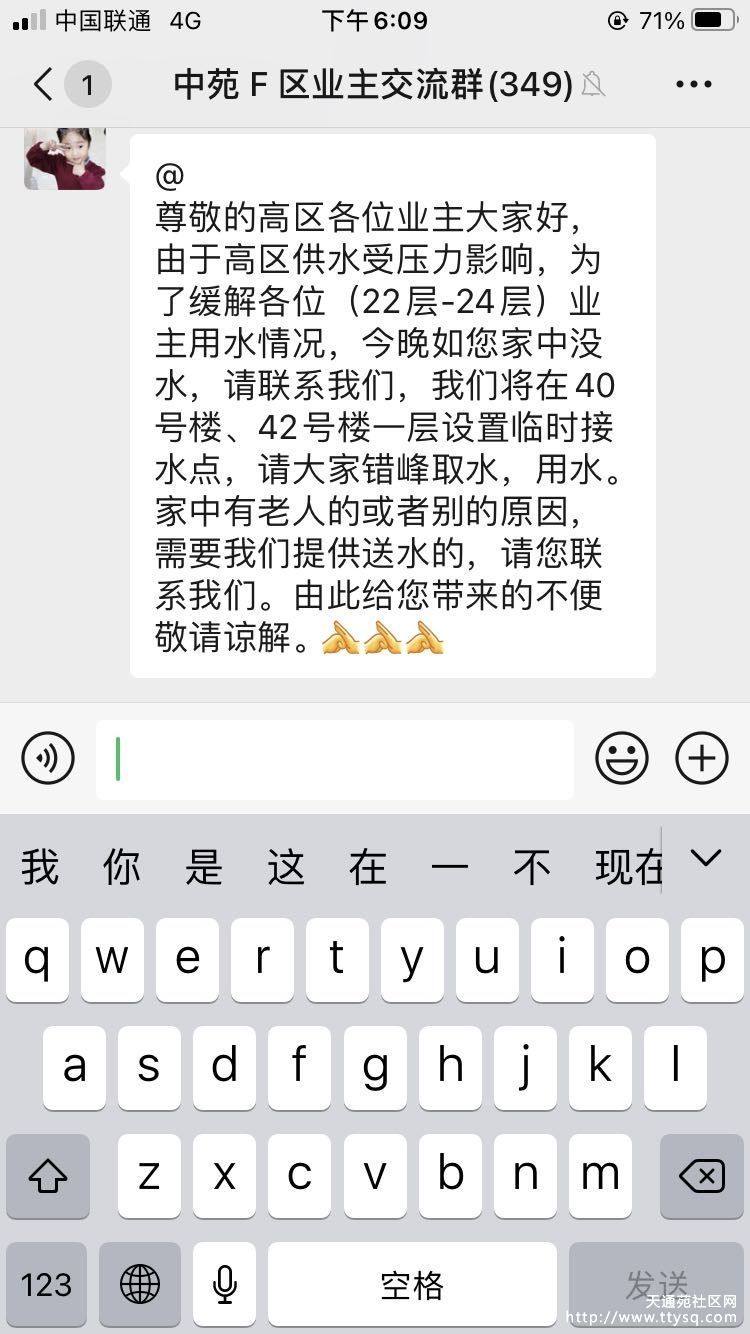The image size is (750, 1334).
Task: Start dictation with the microphone key
Action: (225, 1284)
